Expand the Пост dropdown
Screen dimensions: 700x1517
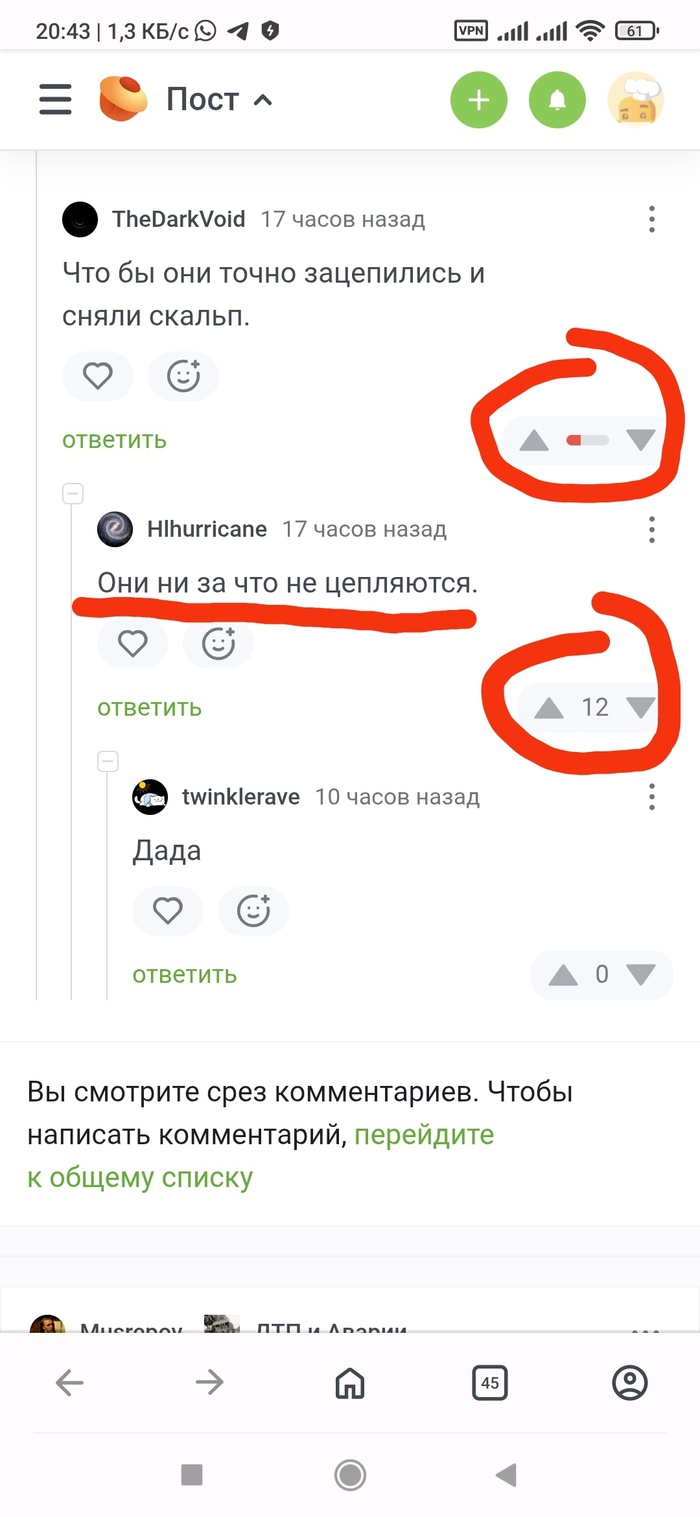click(263, 99)
